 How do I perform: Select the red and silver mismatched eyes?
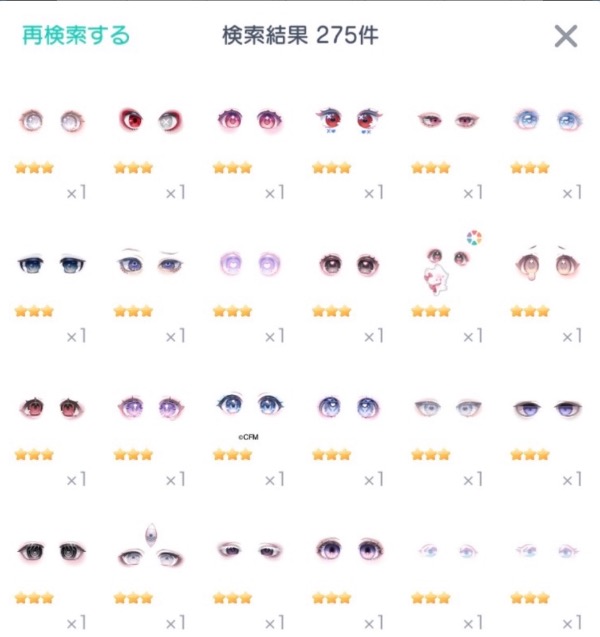(x=146, y=121)
